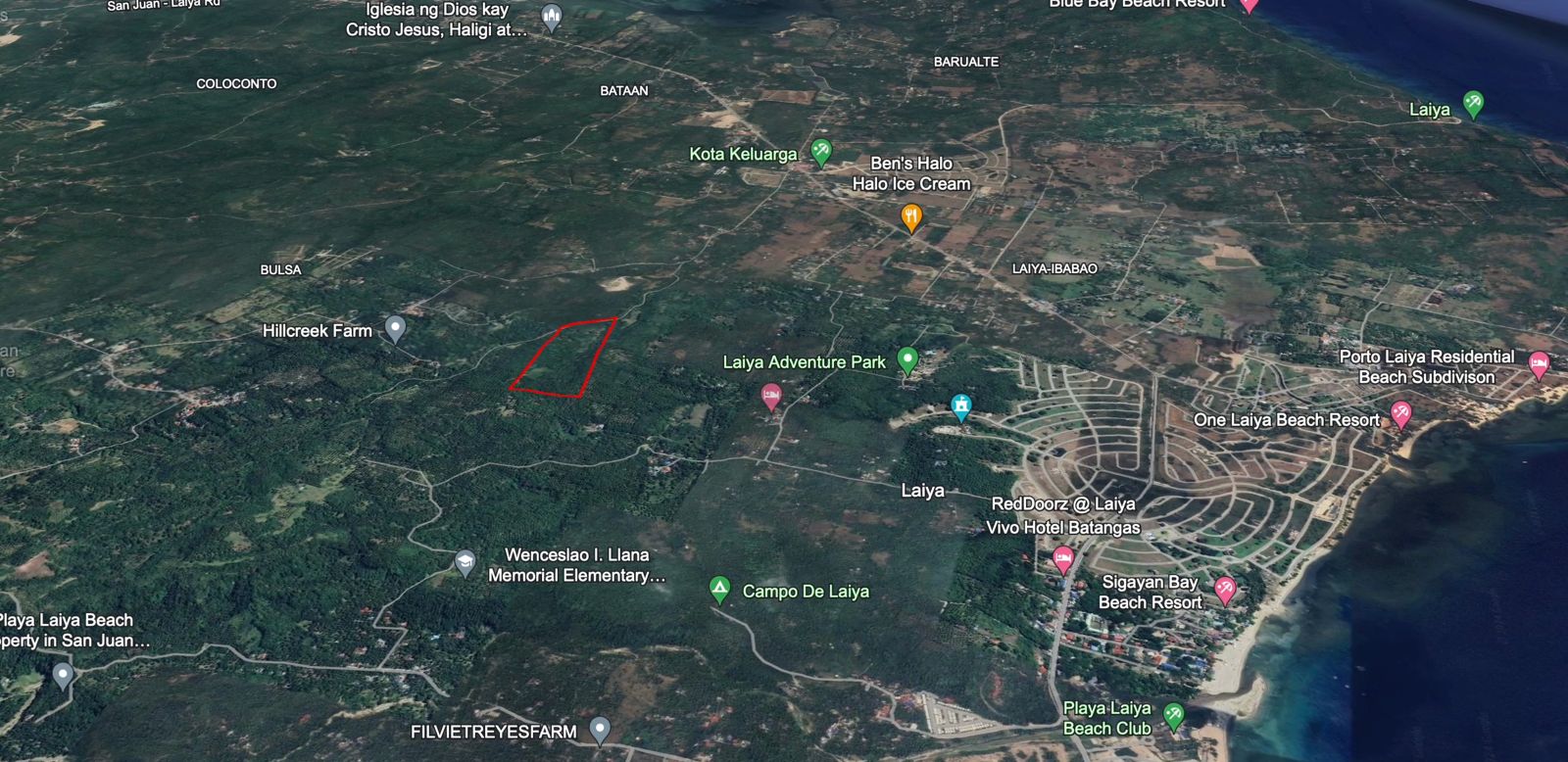
Task: Tap the Kota Keluarga place pin
Action: (821, 152)
